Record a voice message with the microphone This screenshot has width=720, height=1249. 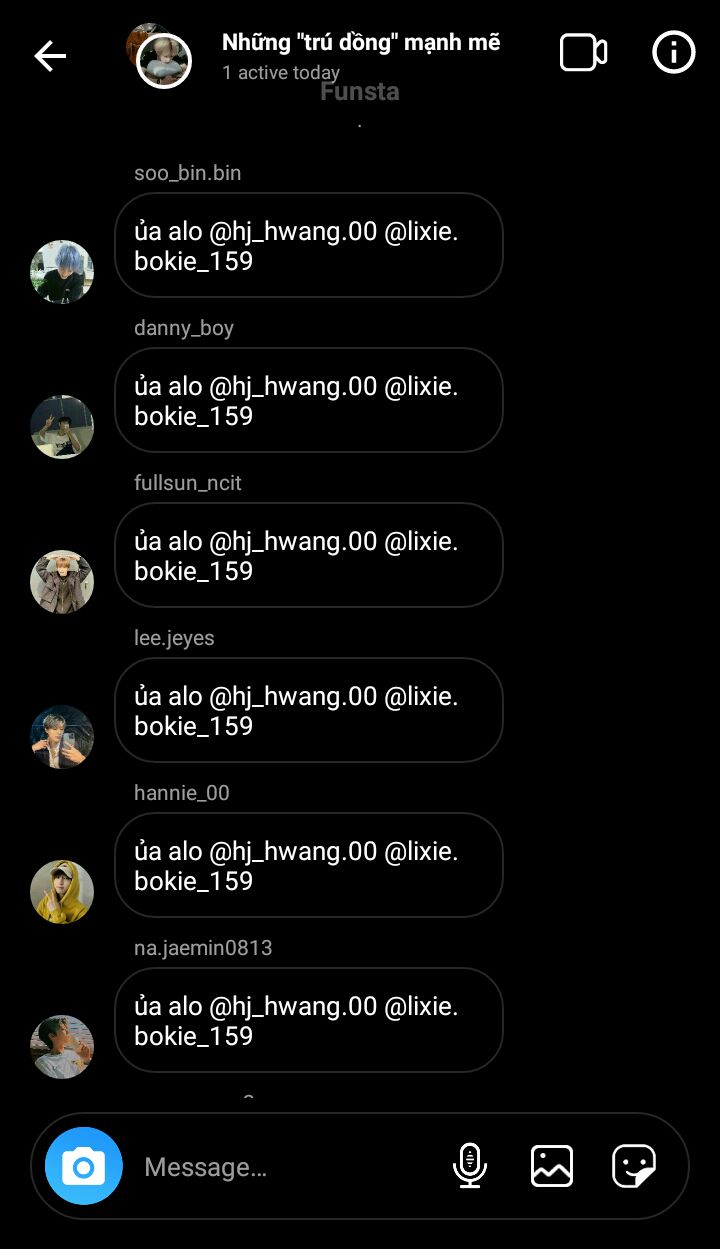pos(470,1166)
